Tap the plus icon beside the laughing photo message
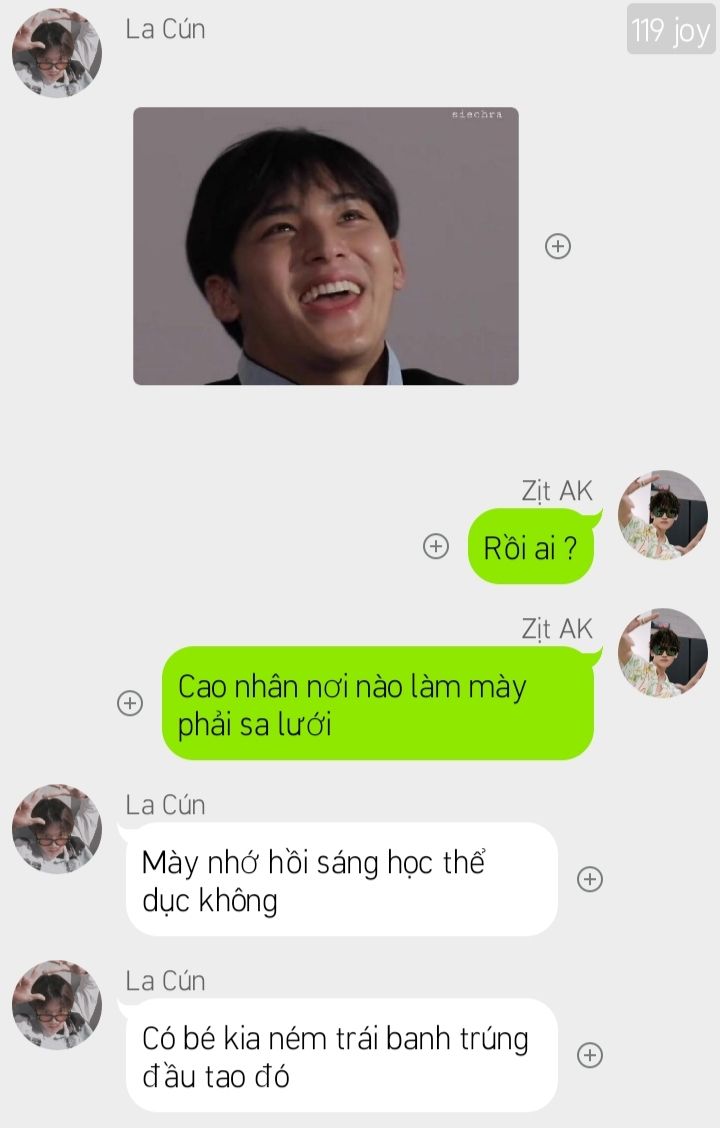This screenshot has height=1128, width=720. click(558, 246)
